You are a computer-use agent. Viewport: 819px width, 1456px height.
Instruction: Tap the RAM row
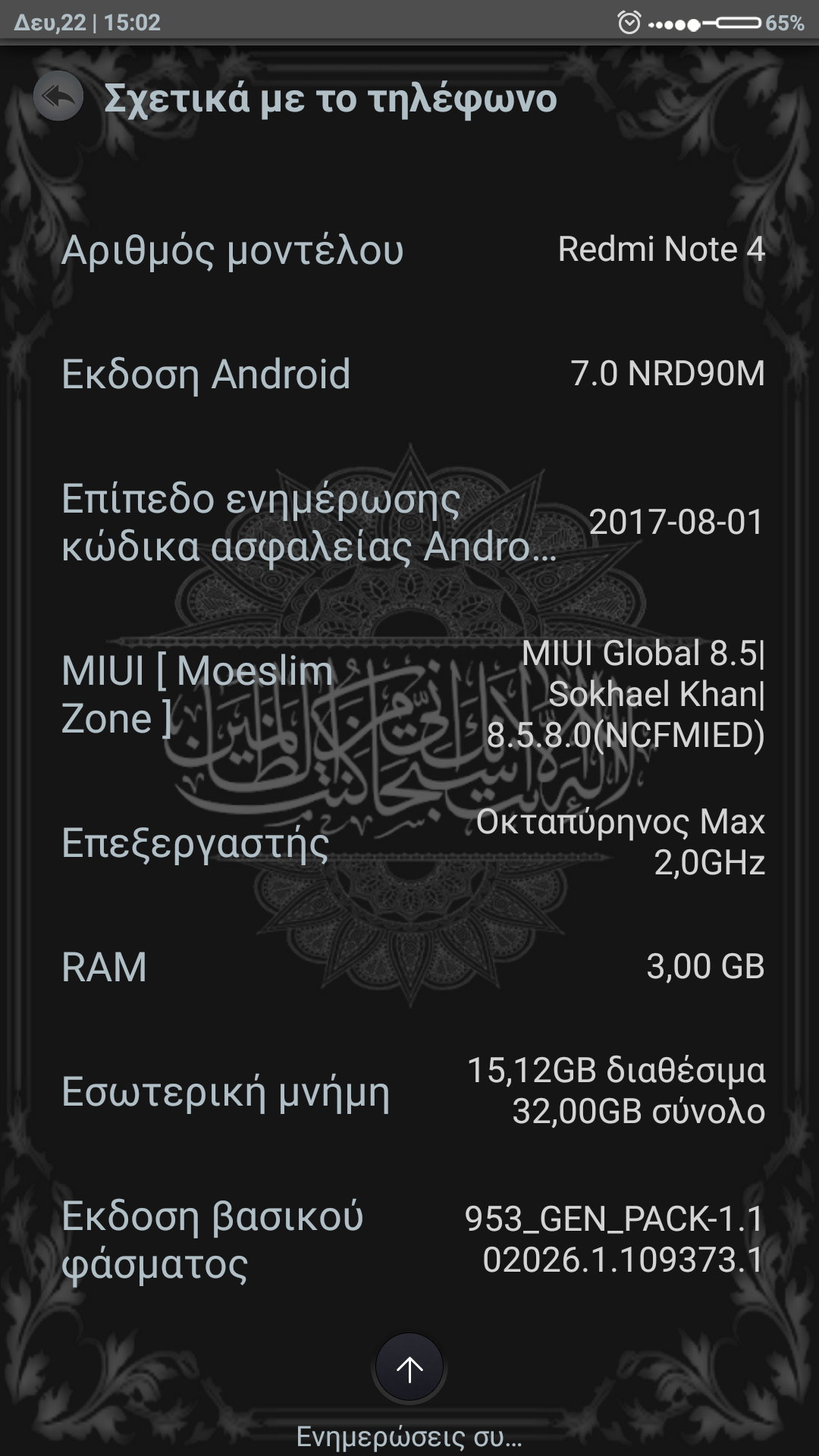409,967
